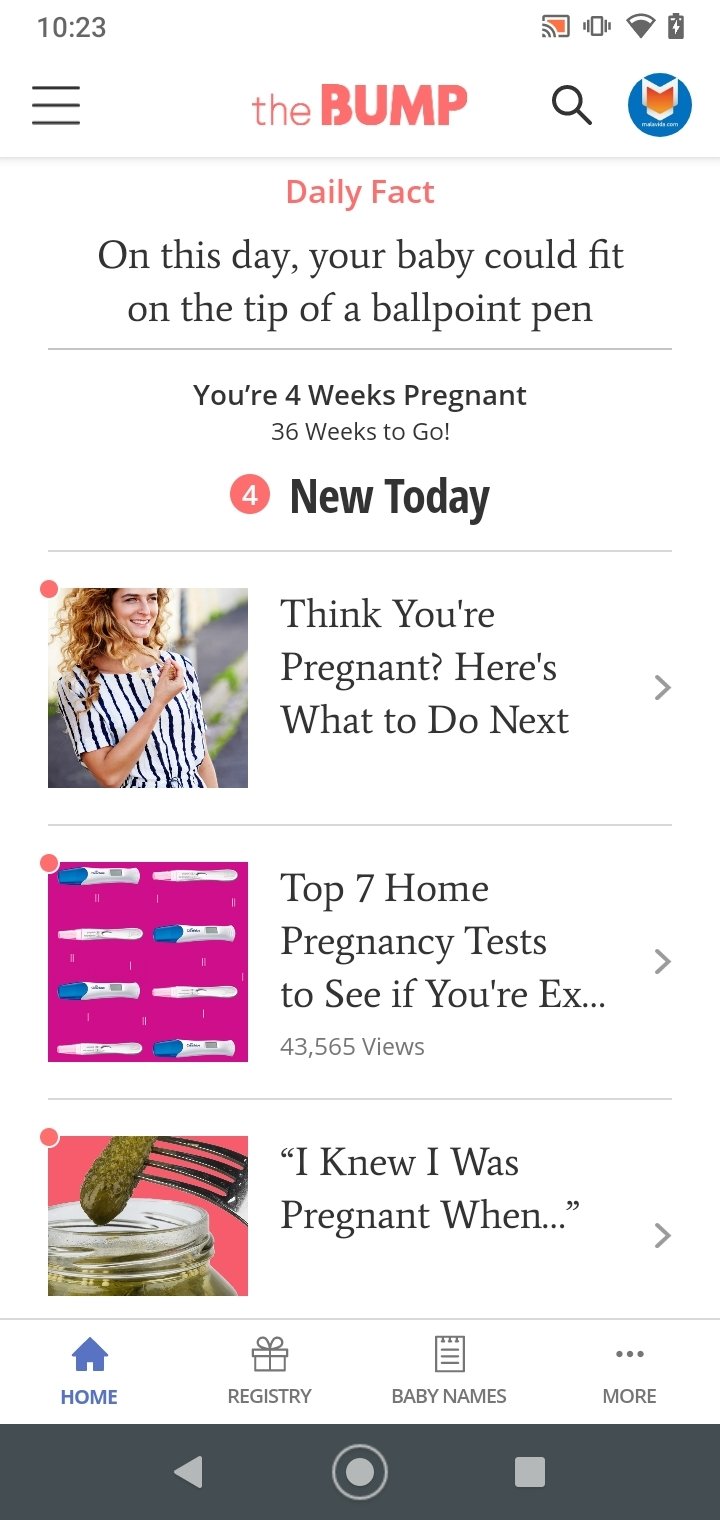720x1520 pixels.
Task: Open the "I Knew I Was Pregnant When..." article
Action: click(360, 1210)
